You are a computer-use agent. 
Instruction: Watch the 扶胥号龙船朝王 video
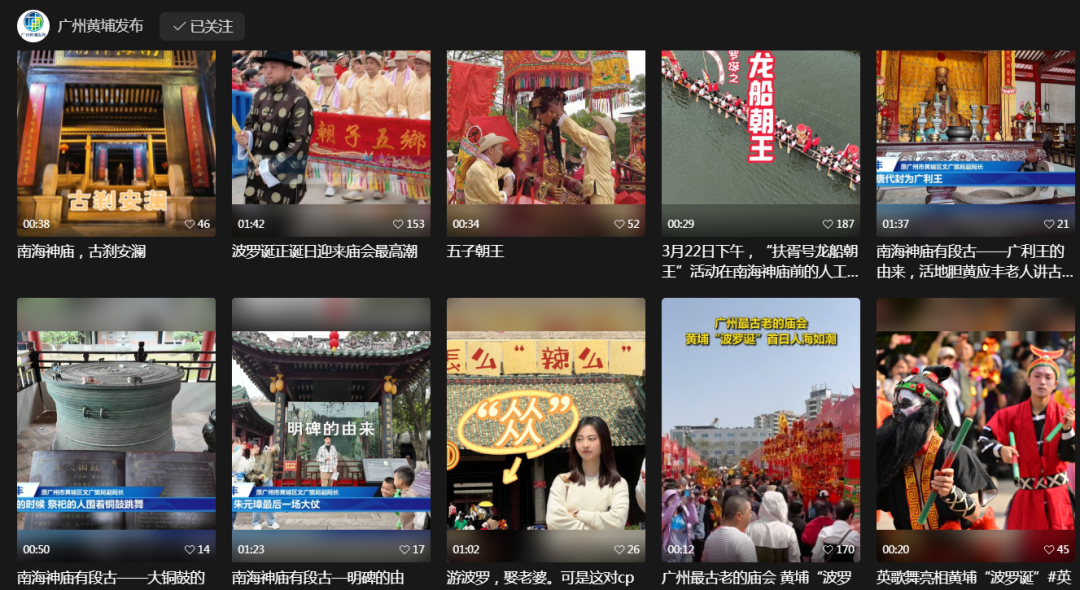(x=760, y=140)
